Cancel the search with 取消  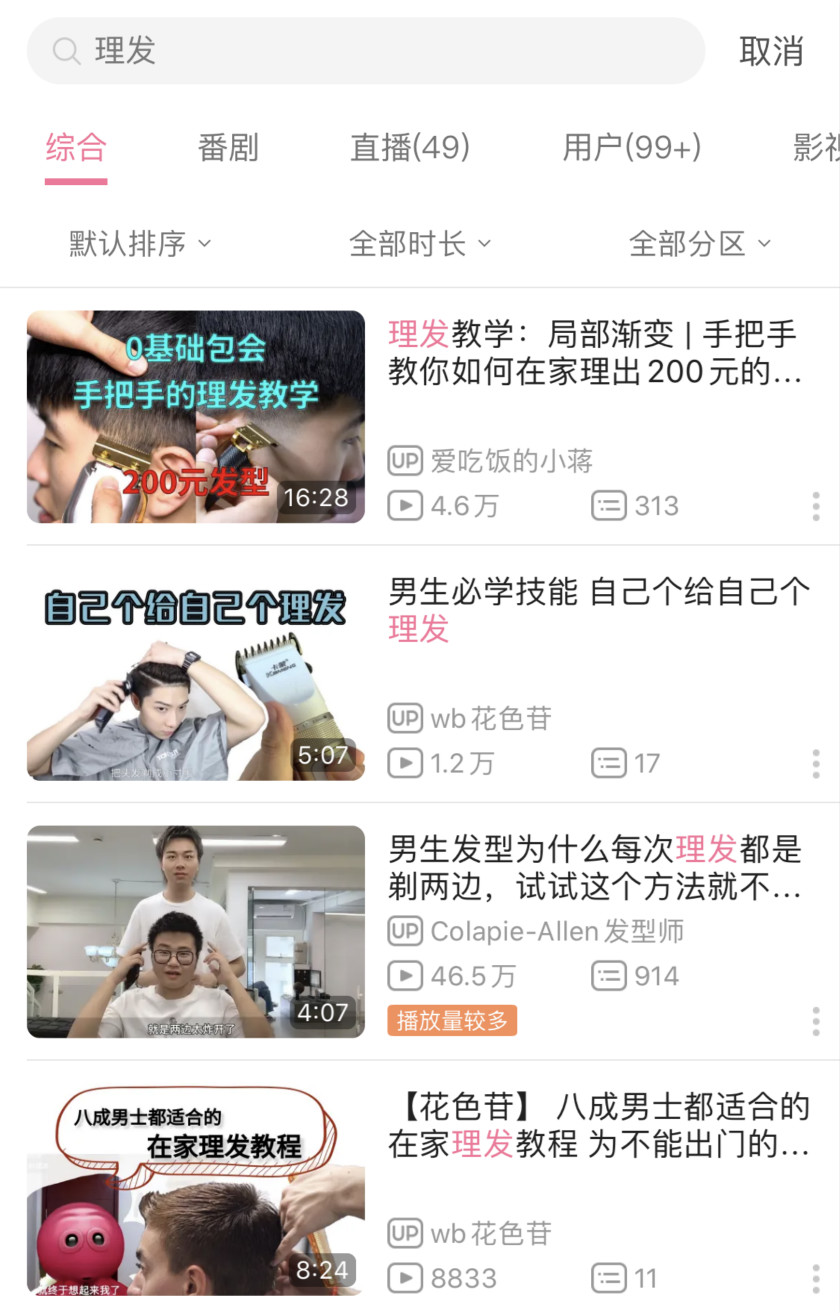coord(771,51)
